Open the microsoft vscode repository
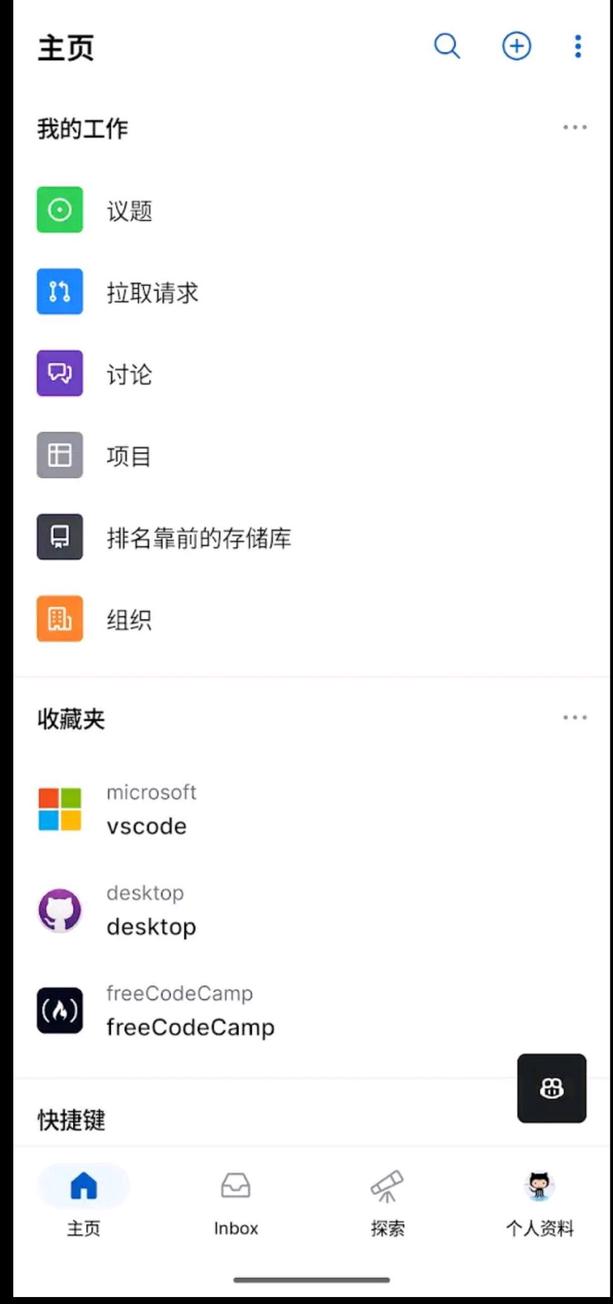The width and height of the screenshot is (613, 1304). (146, 810)
